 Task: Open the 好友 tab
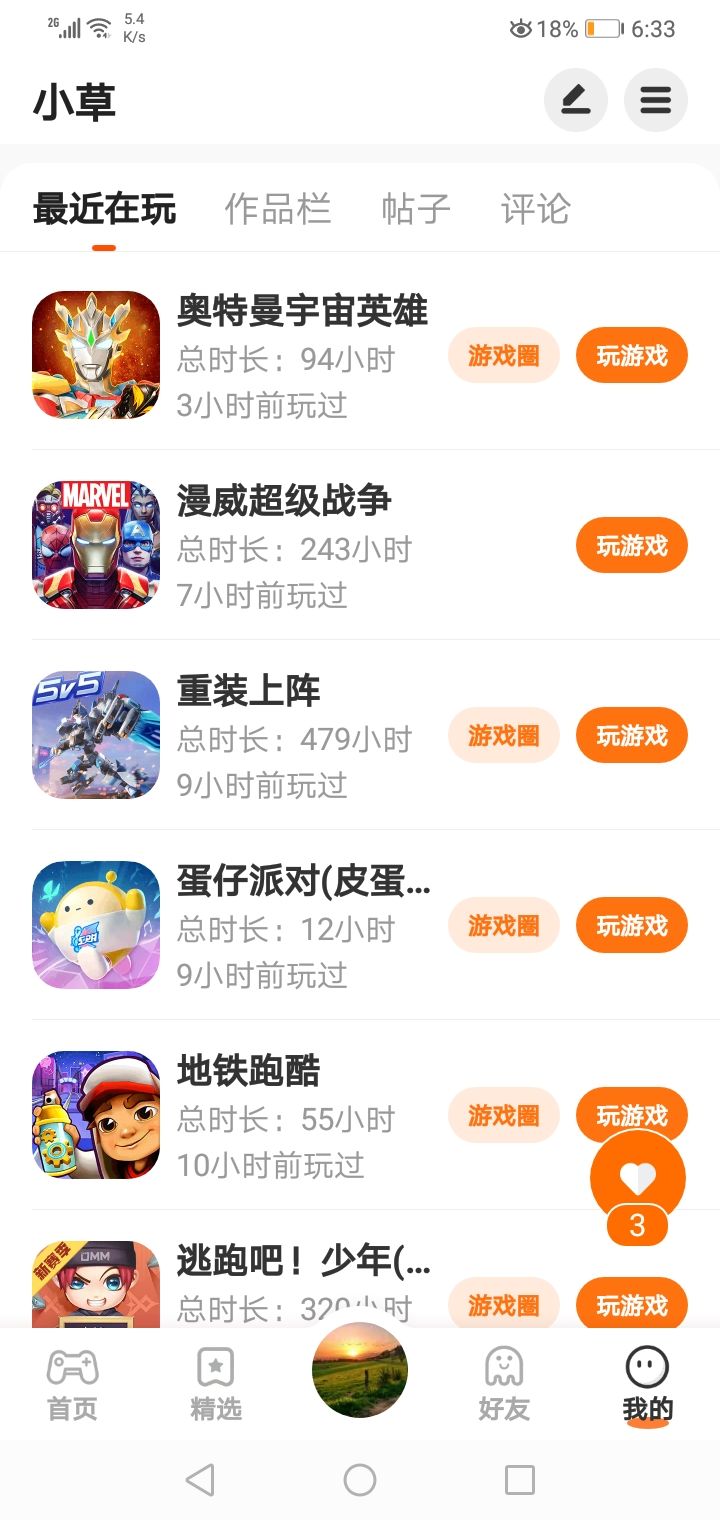point(503,1385)
